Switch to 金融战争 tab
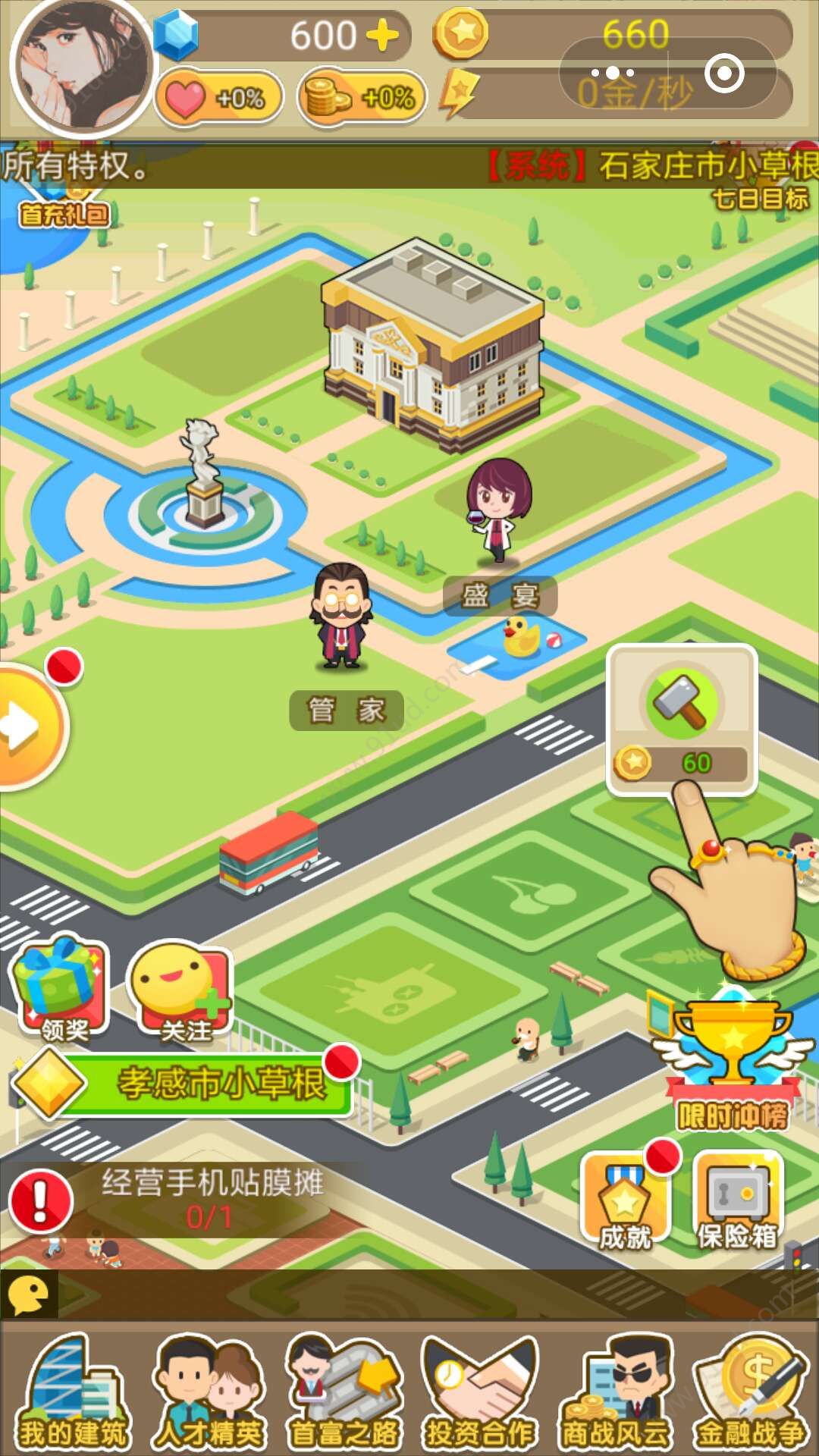The image size is (819, 1456). pos(749,1394)
